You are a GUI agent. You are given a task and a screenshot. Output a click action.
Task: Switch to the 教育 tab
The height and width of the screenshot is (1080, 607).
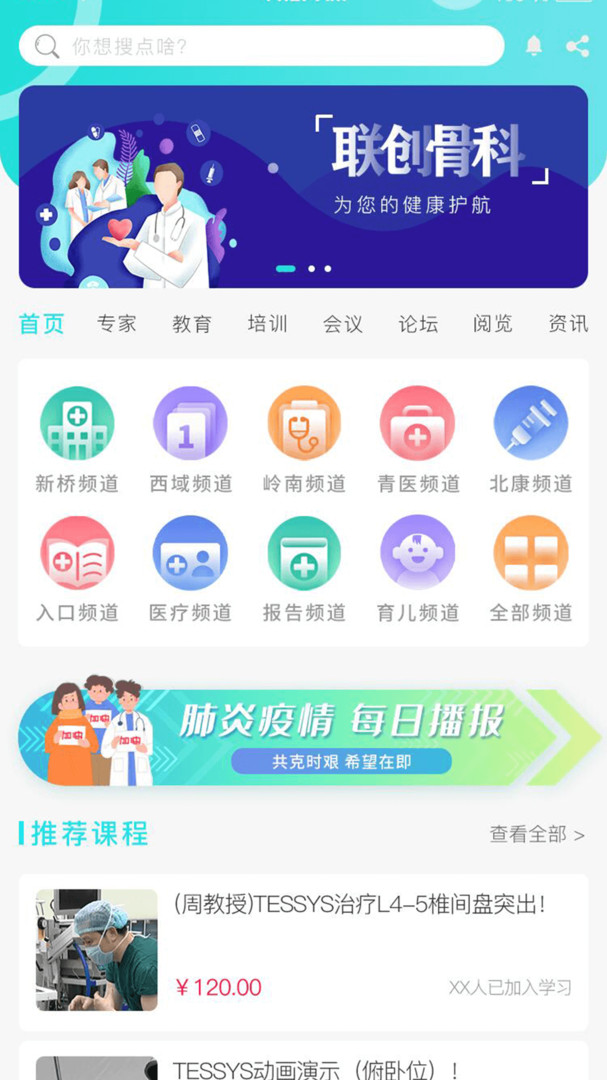pos(192,324)
